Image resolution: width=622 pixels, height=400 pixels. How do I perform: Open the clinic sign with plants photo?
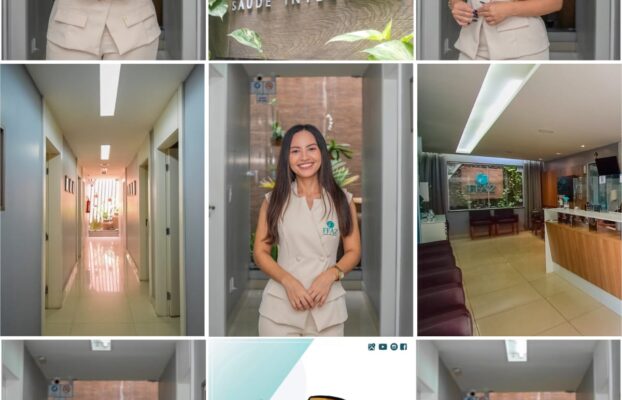[310, 29]
